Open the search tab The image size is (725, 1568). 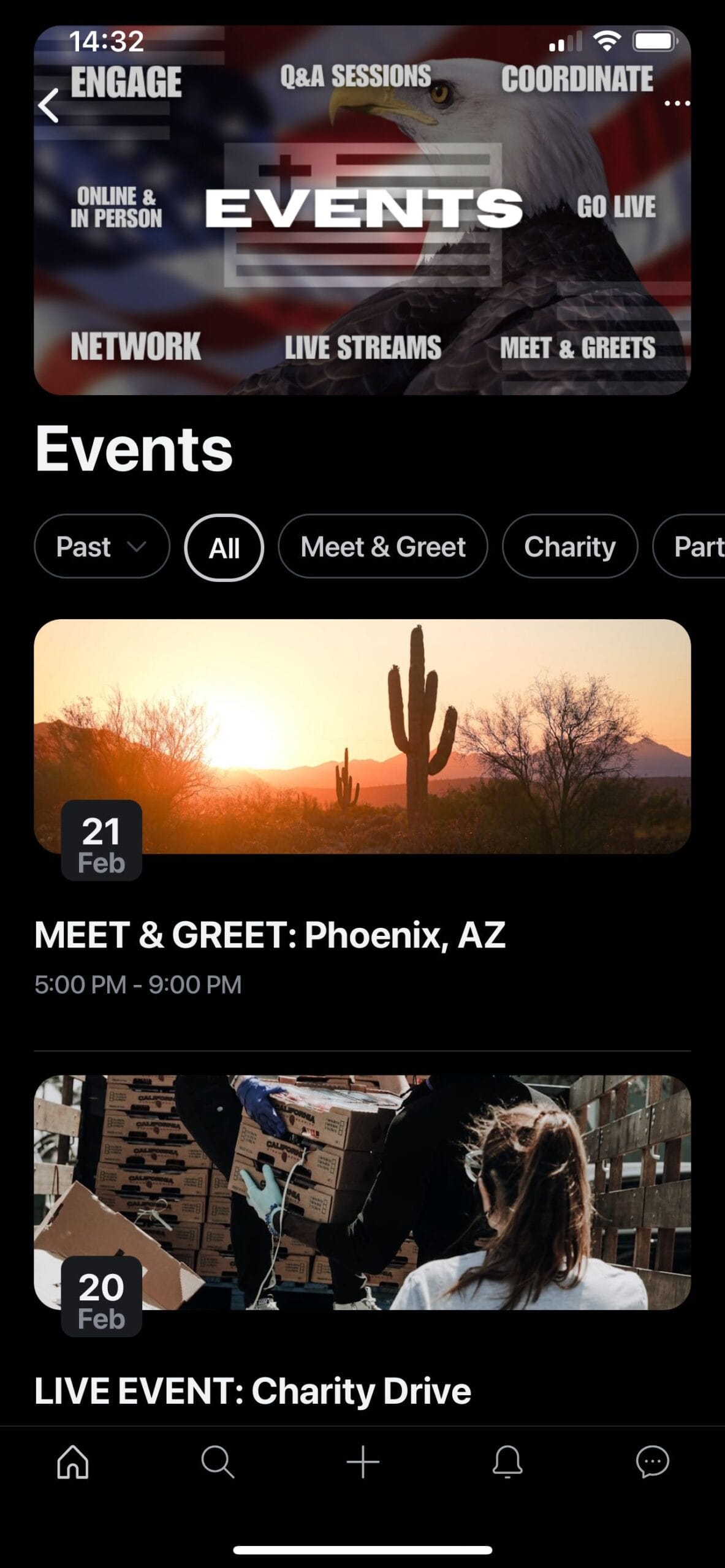(218, 1463)
